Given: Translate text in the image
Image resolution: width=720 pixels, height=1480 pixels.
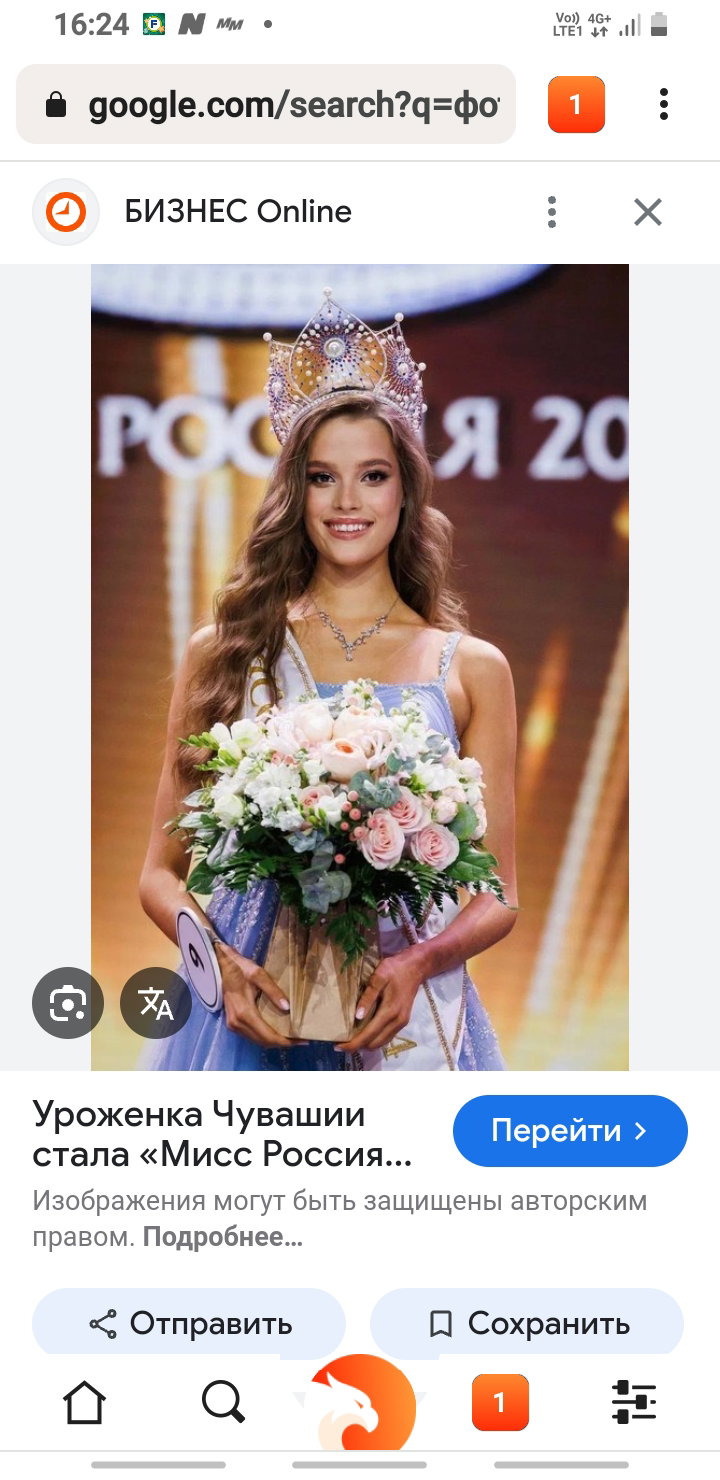Looking at the screenshot, I should click(x=156, y=1002).
